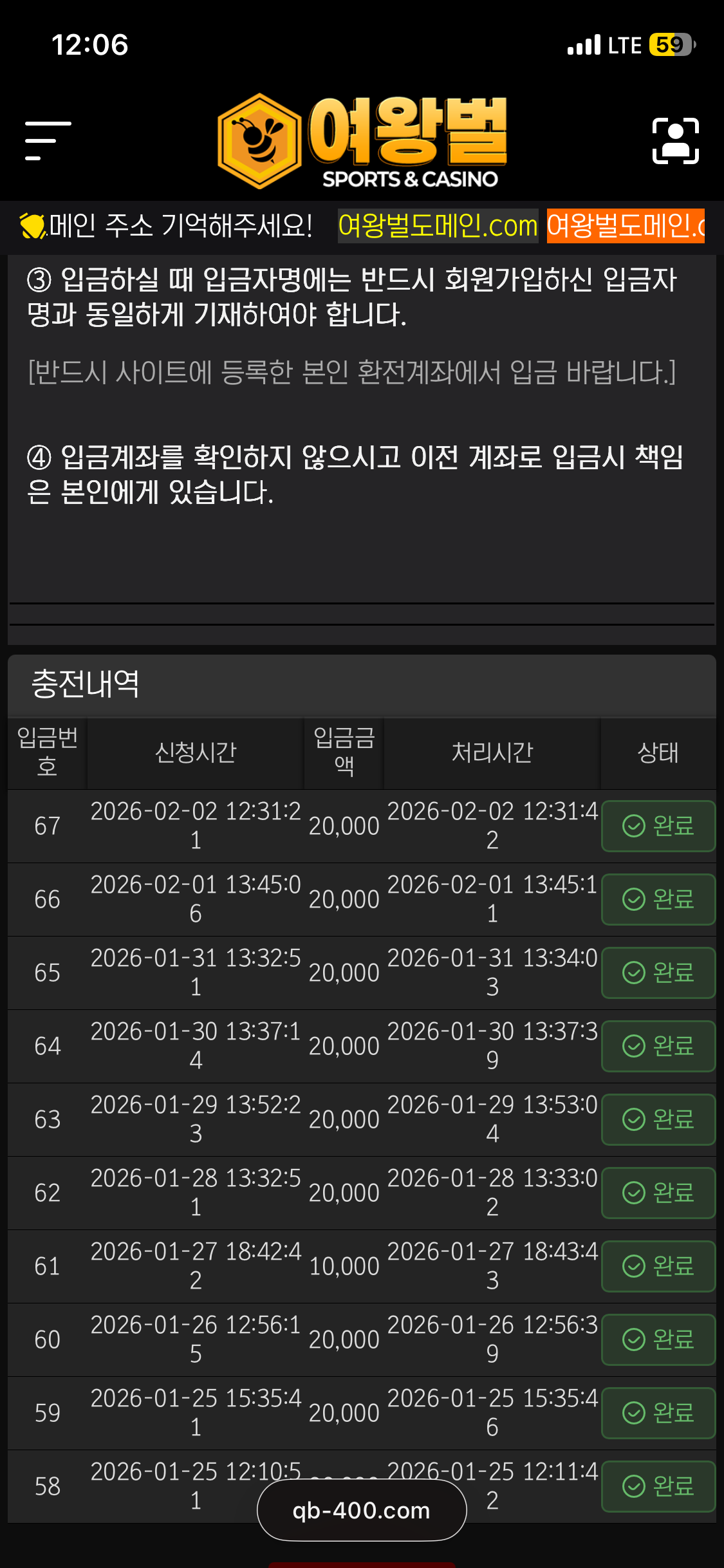Viewport: 724px width, 1568px height.
Task: Open the user profile icon
Action: point(675,140)
